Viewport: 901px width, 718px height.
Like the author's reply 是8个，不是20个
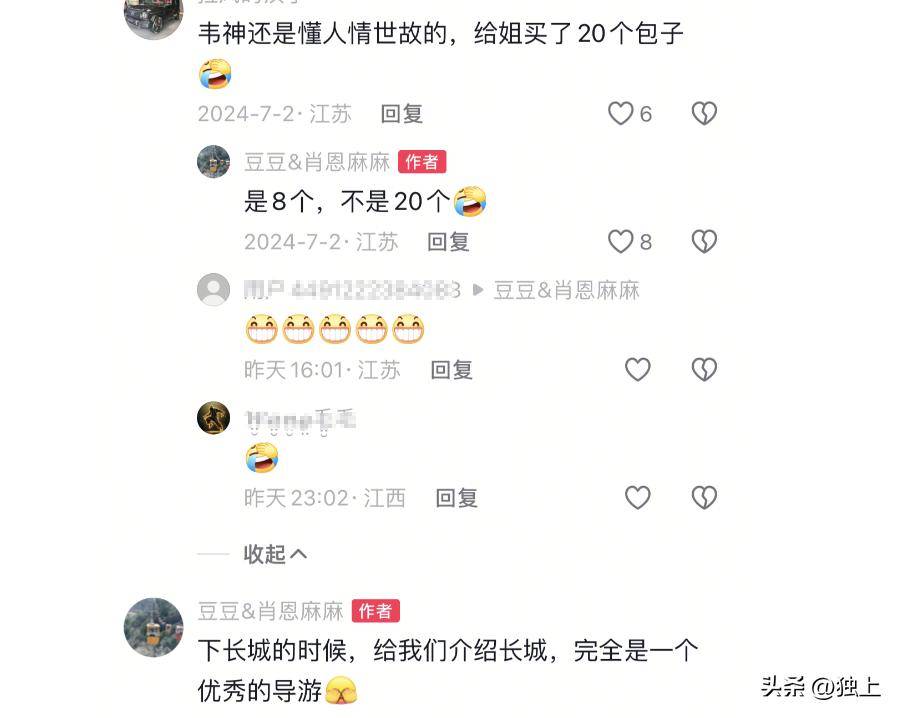point(621,241)
